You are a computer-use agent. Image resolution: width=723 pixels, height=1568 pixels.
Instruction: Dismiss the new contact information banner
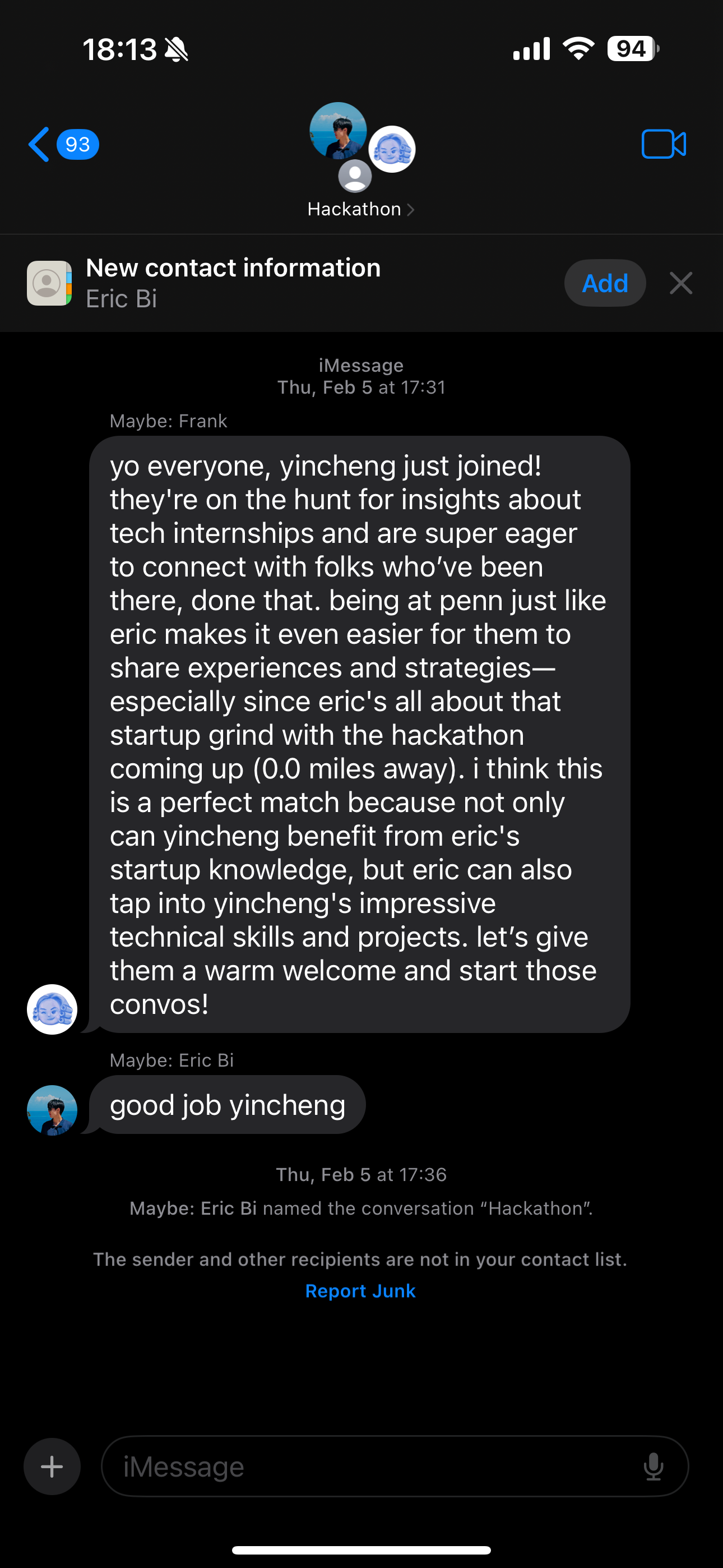[x=680, y=283]
